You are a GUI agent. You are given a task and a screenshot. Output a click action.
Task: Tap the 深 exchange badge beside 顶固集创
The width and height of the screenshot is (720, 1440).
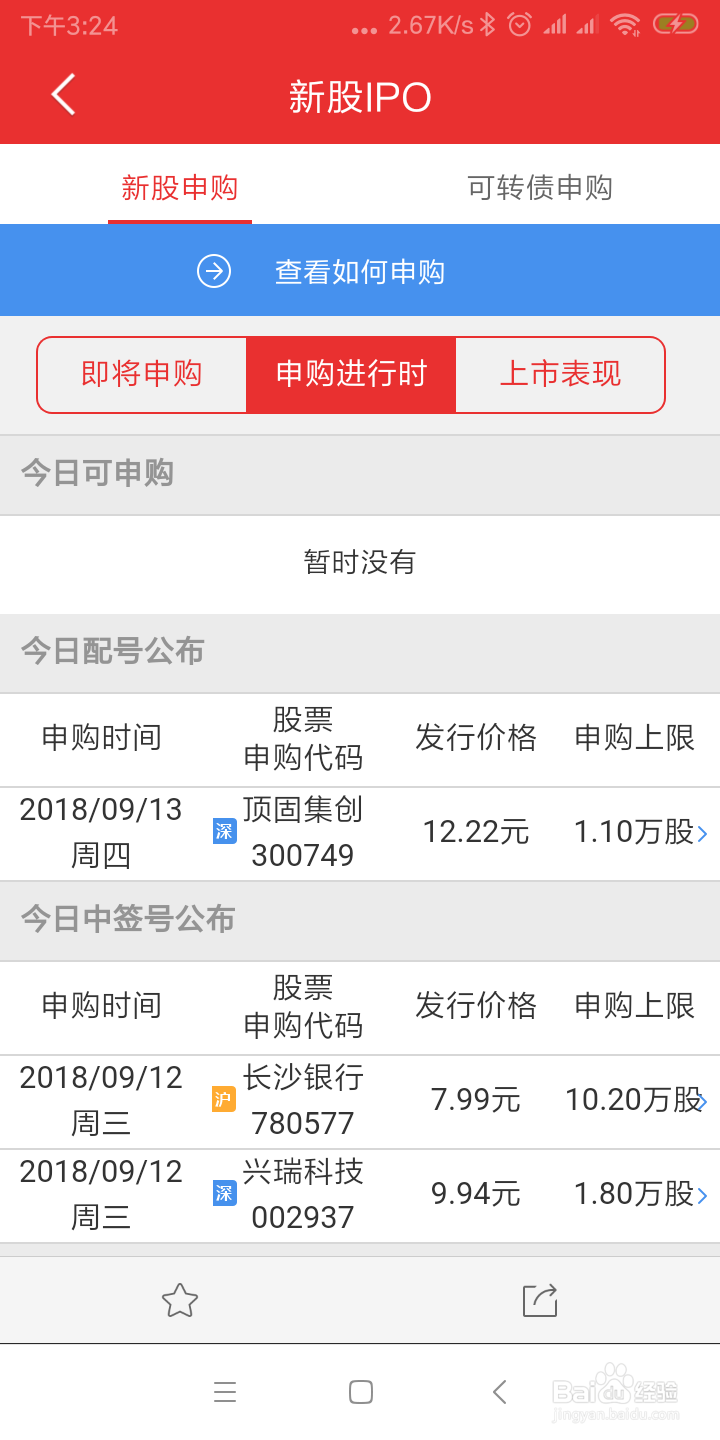225,832
